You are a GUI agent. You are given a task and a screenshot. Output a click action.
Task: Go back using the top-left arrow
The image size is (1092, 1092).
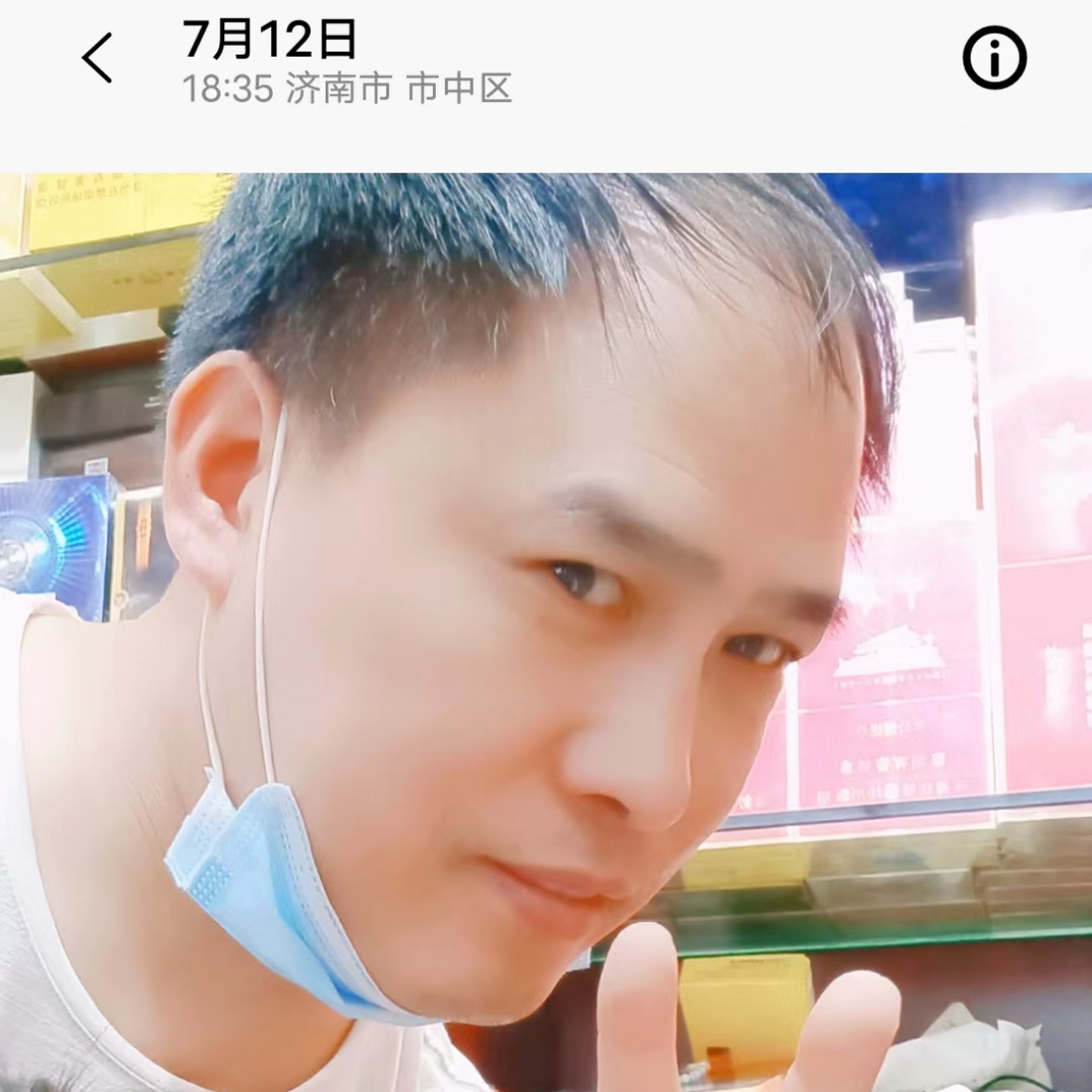(97, 59)
